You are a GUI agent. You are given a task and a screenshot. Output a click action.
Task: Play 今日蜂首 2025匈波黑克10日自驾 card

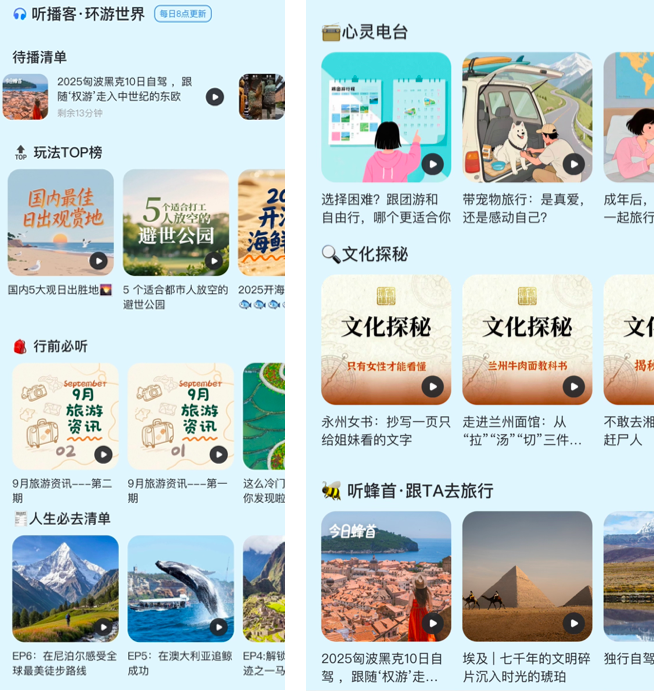pyautogui.click(x=432, y=623)
